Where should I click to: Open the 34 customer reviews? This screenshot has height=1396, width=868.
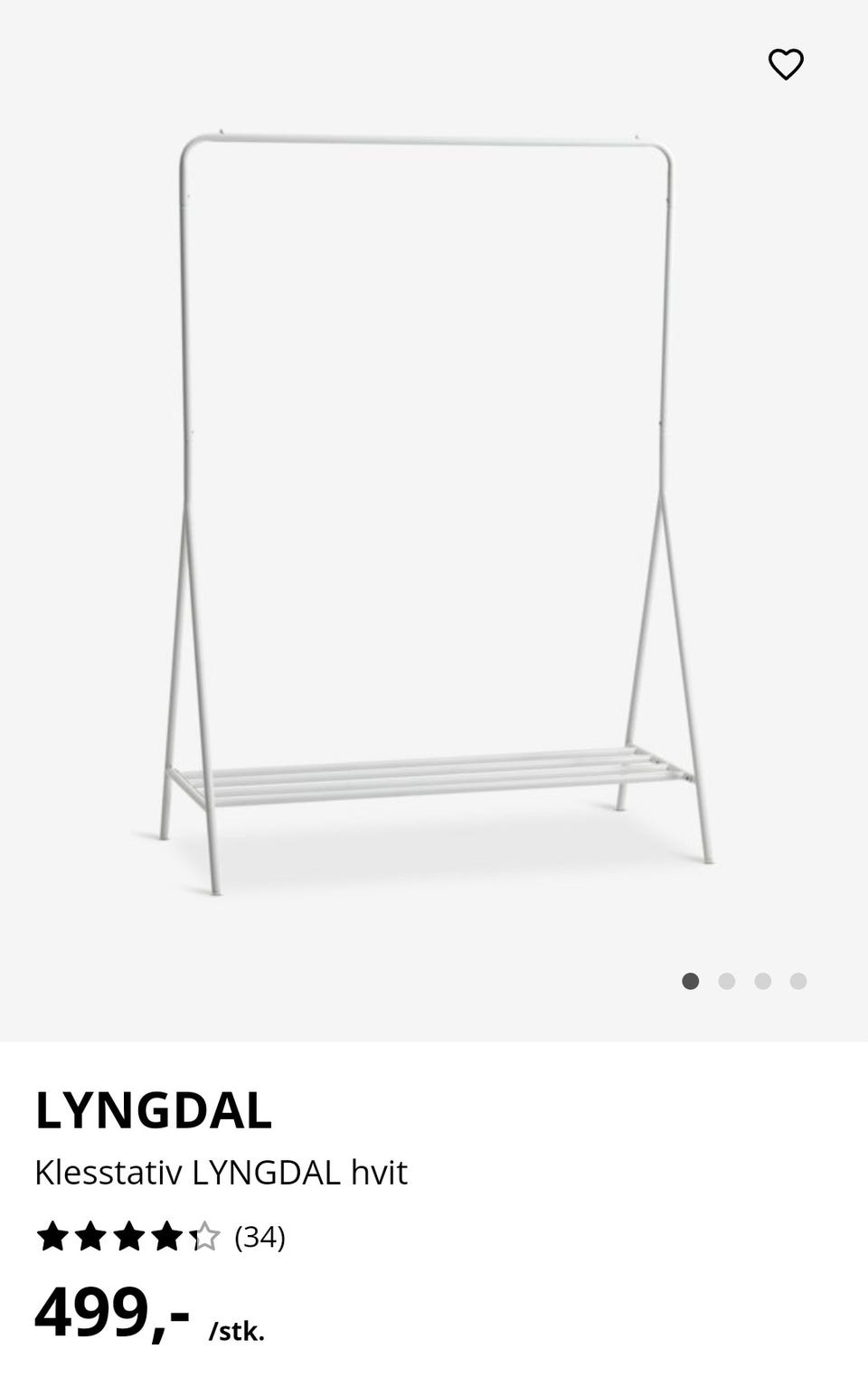[x=259, y=1236]
